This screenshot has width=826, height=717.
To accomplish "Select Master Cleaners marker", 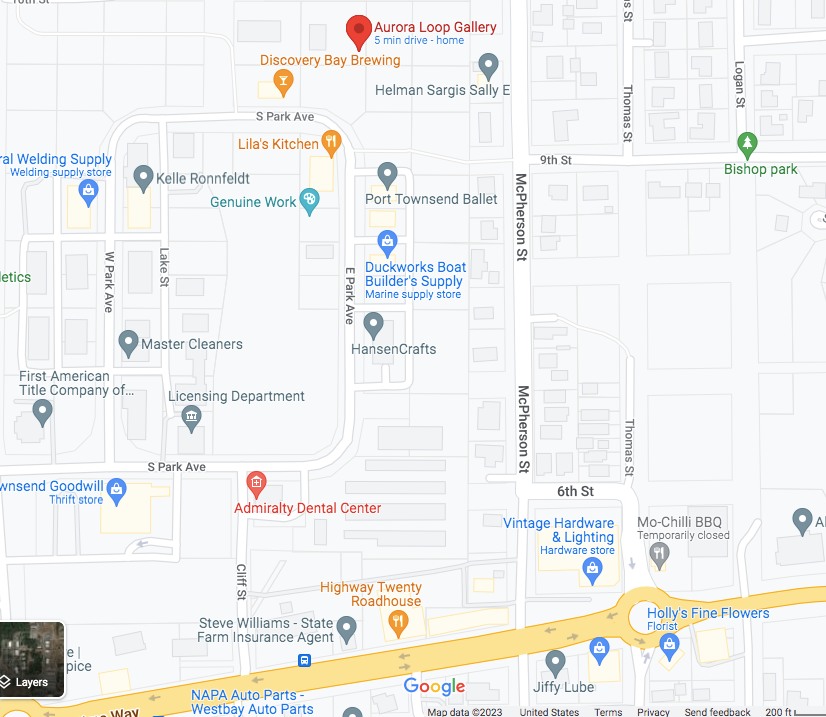I will point(129,343).
